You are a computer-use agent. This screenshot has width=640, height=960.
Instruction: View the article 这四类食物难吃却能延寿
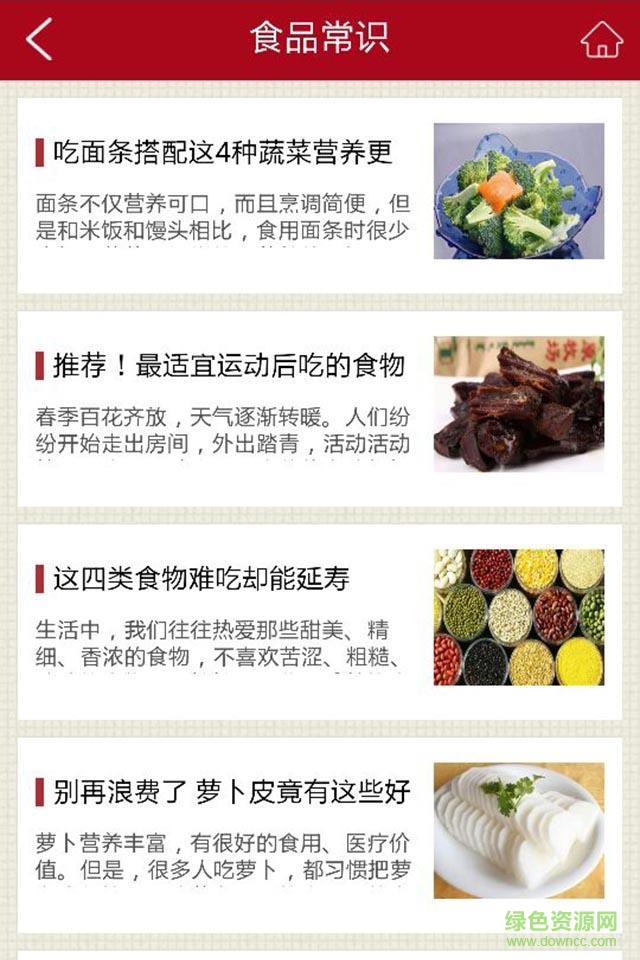201,578
